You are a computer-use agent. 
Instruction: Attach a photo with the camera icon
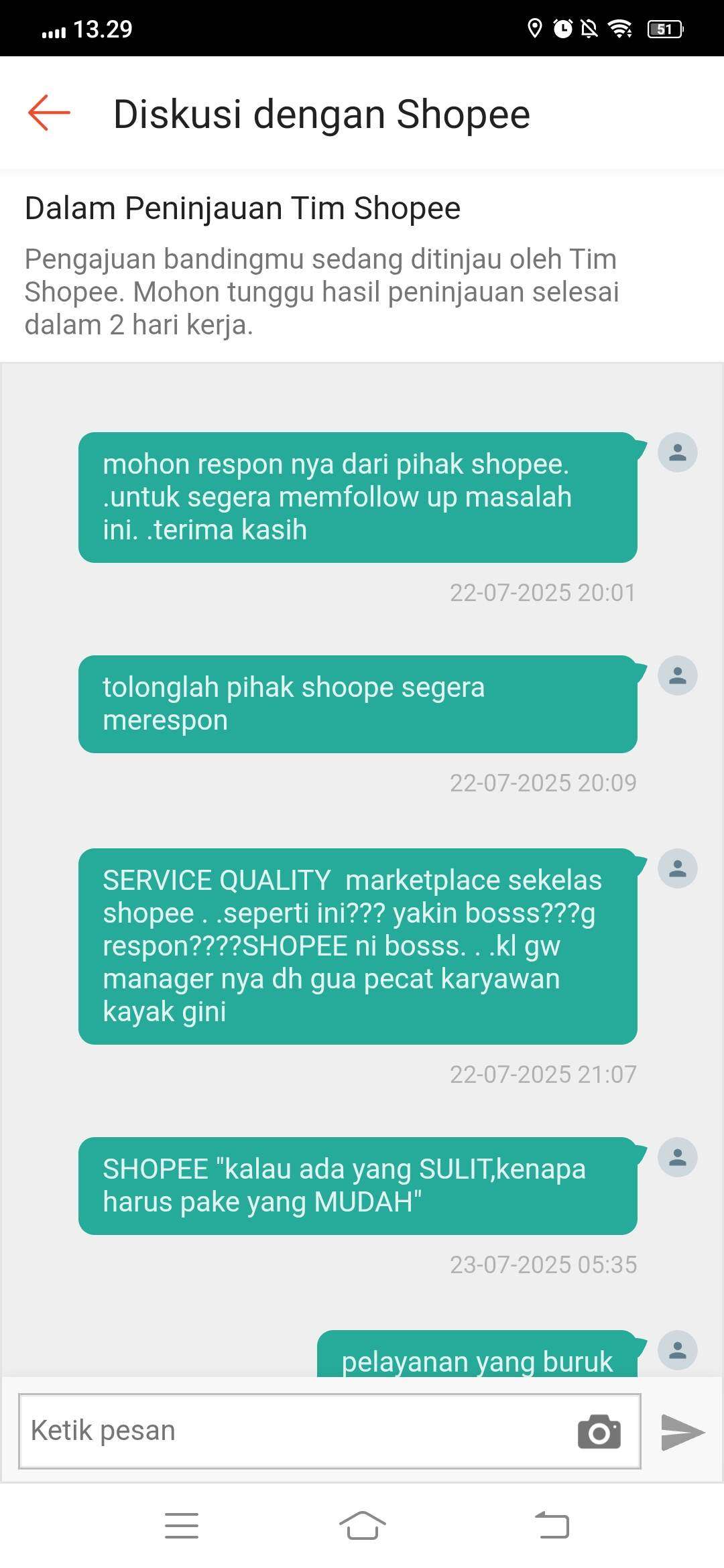(x=599, y=1431)
